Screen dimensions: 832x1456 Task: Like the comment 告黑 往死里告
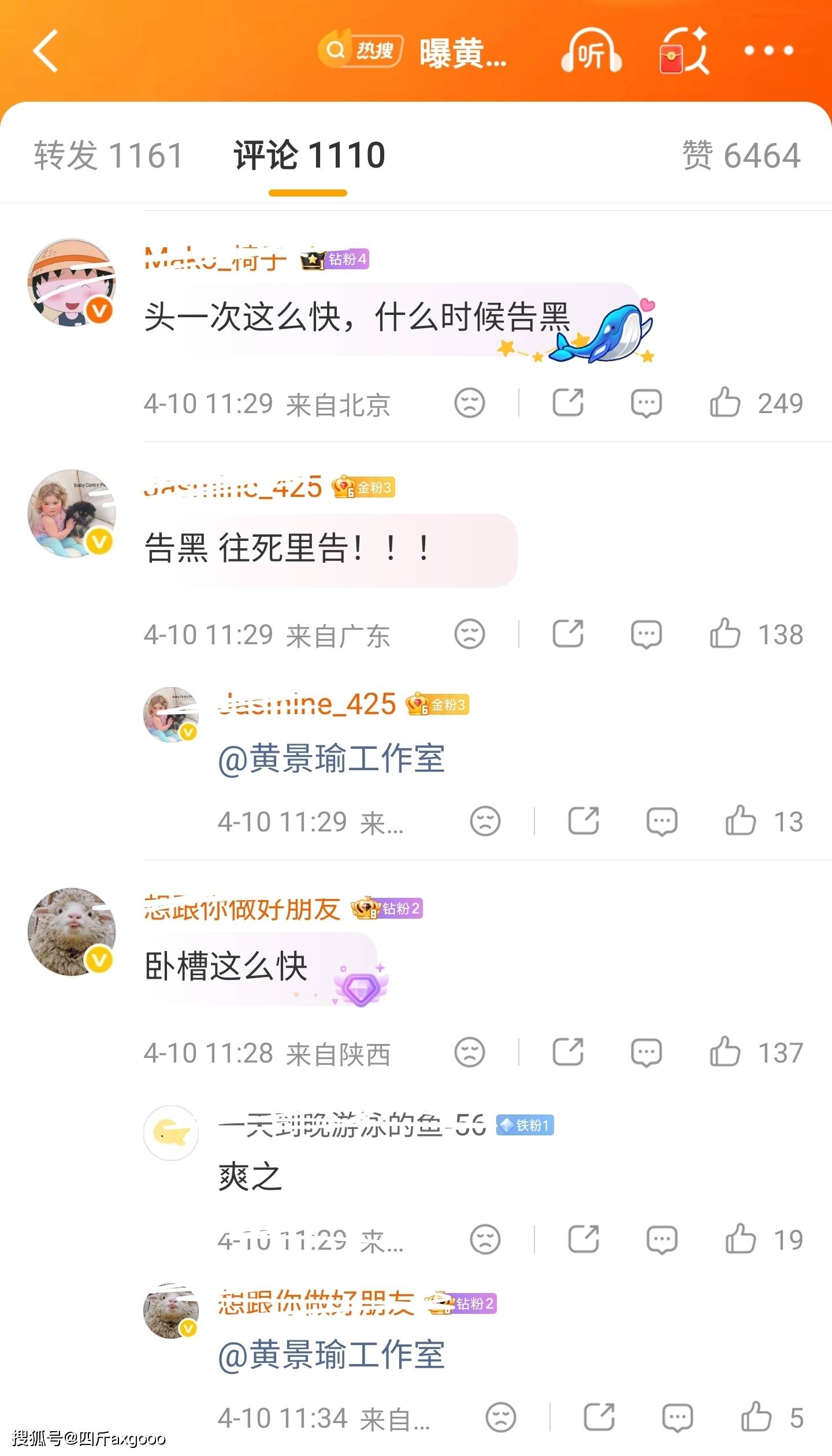[726, 634]
